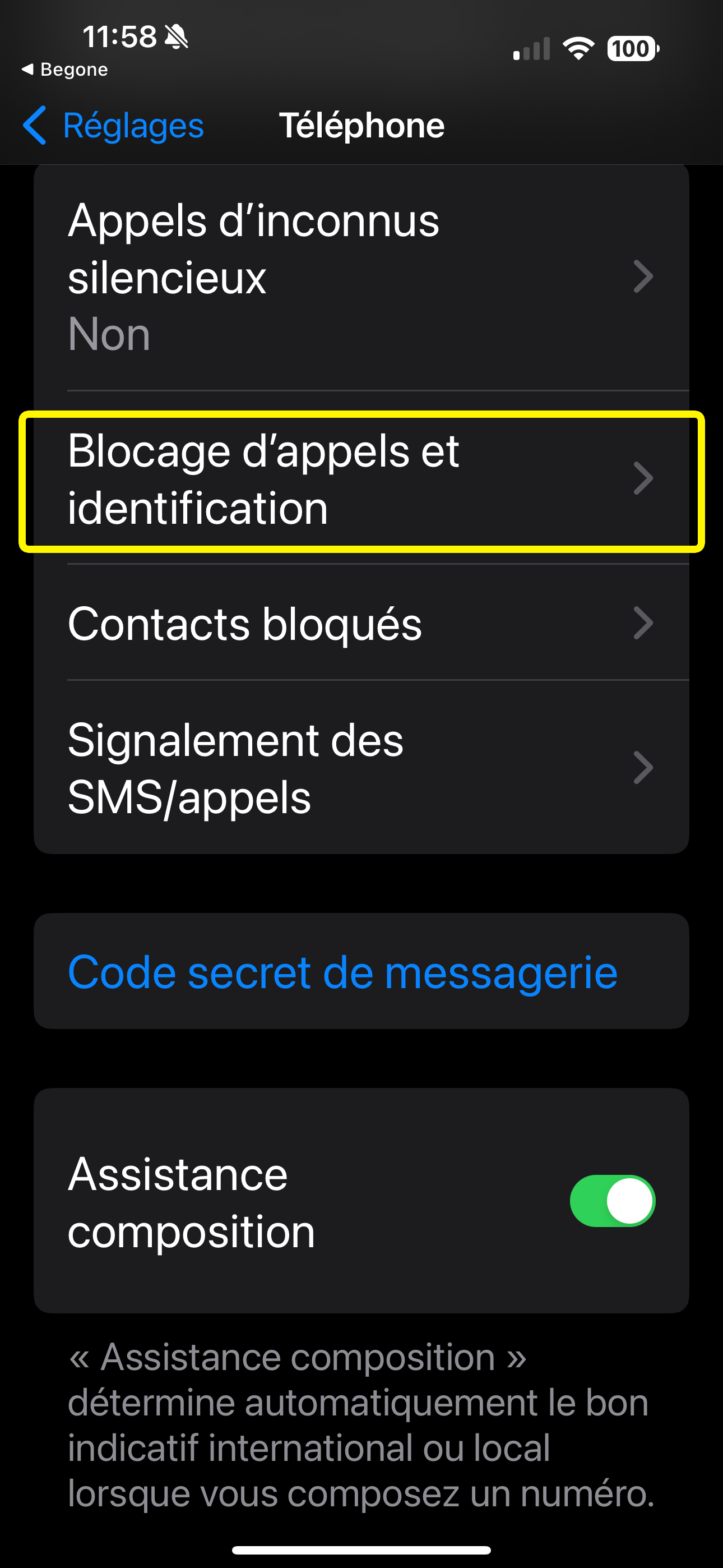Disable the Assistance composition switch
The image size is (723, 1568).
click(612, 1201)
